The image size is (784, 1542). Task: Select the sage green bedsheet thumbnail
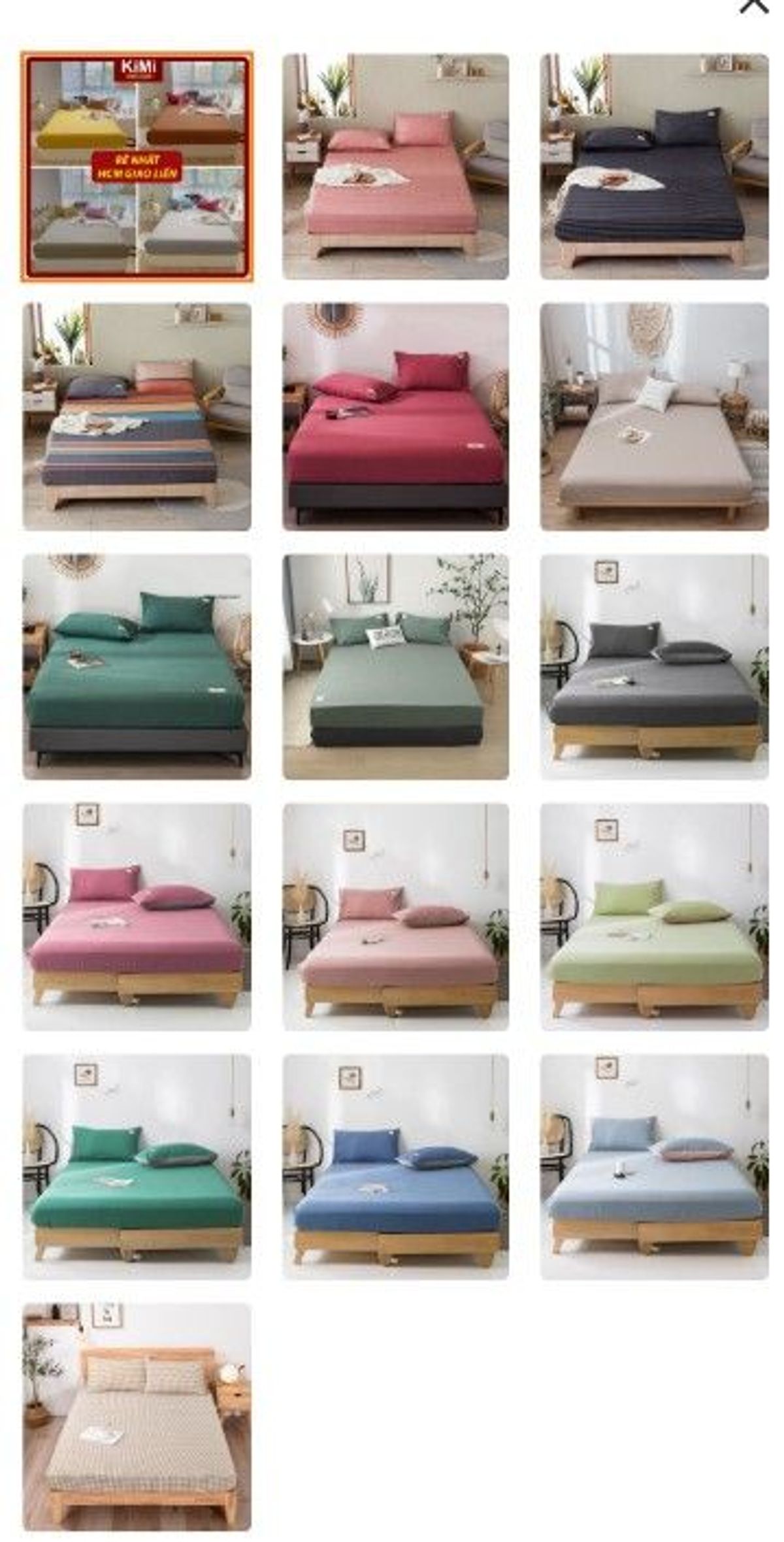coord(395,666)
